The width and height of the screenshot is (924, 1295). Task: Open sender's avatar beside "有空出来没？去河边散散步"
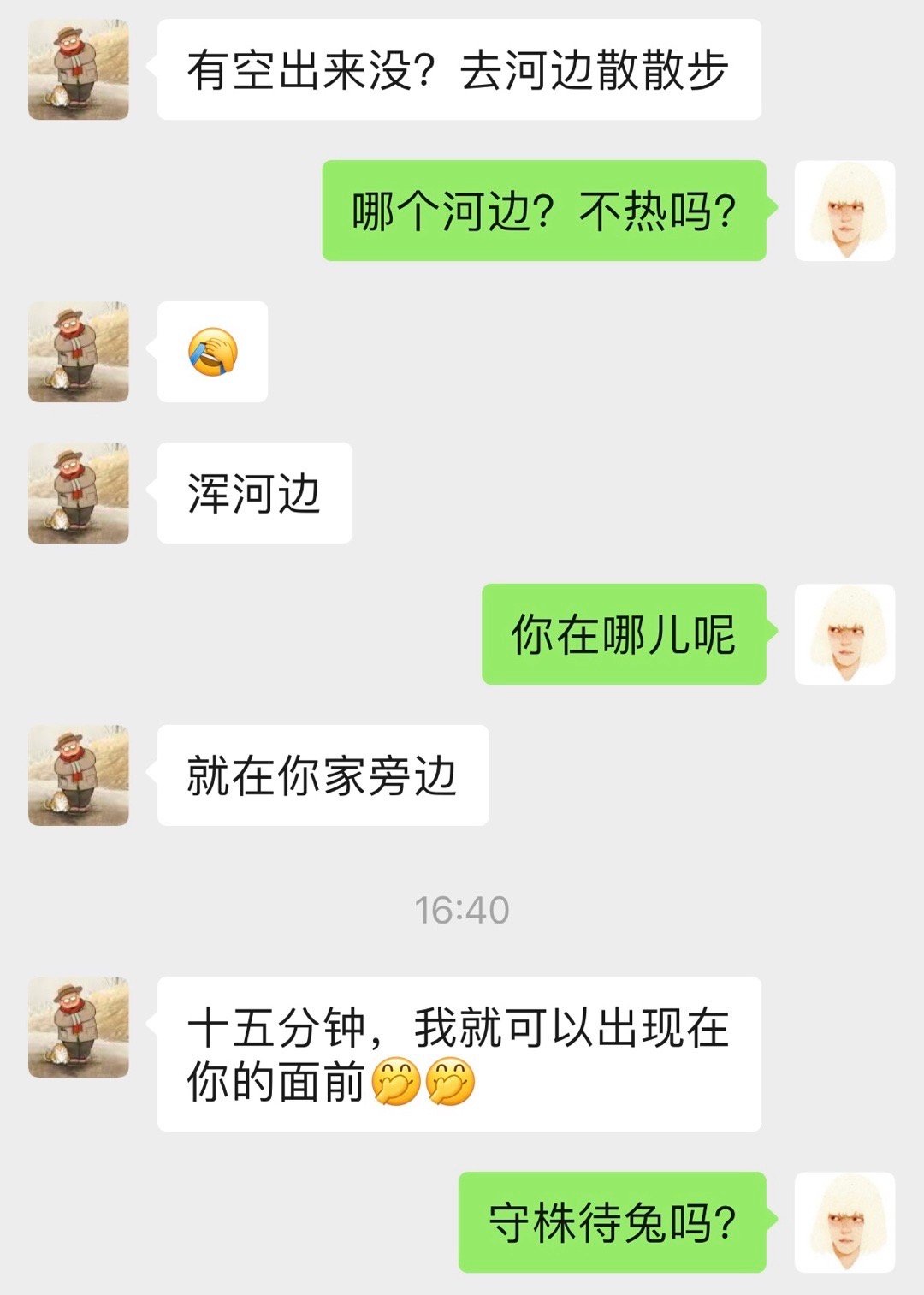point(79,69)
